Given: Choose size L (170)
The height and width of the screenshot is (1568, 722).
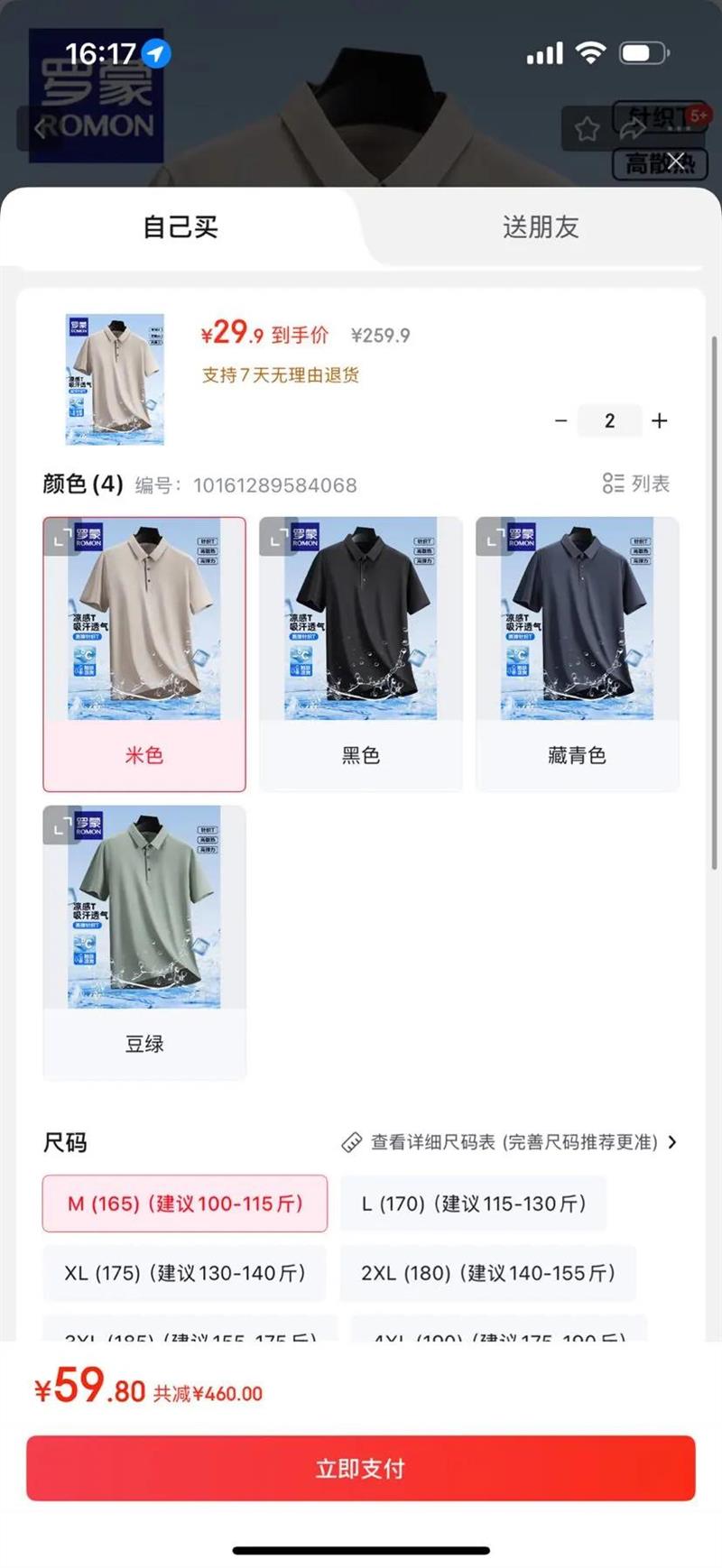Looking at the screenshot, I should 474,1204.
